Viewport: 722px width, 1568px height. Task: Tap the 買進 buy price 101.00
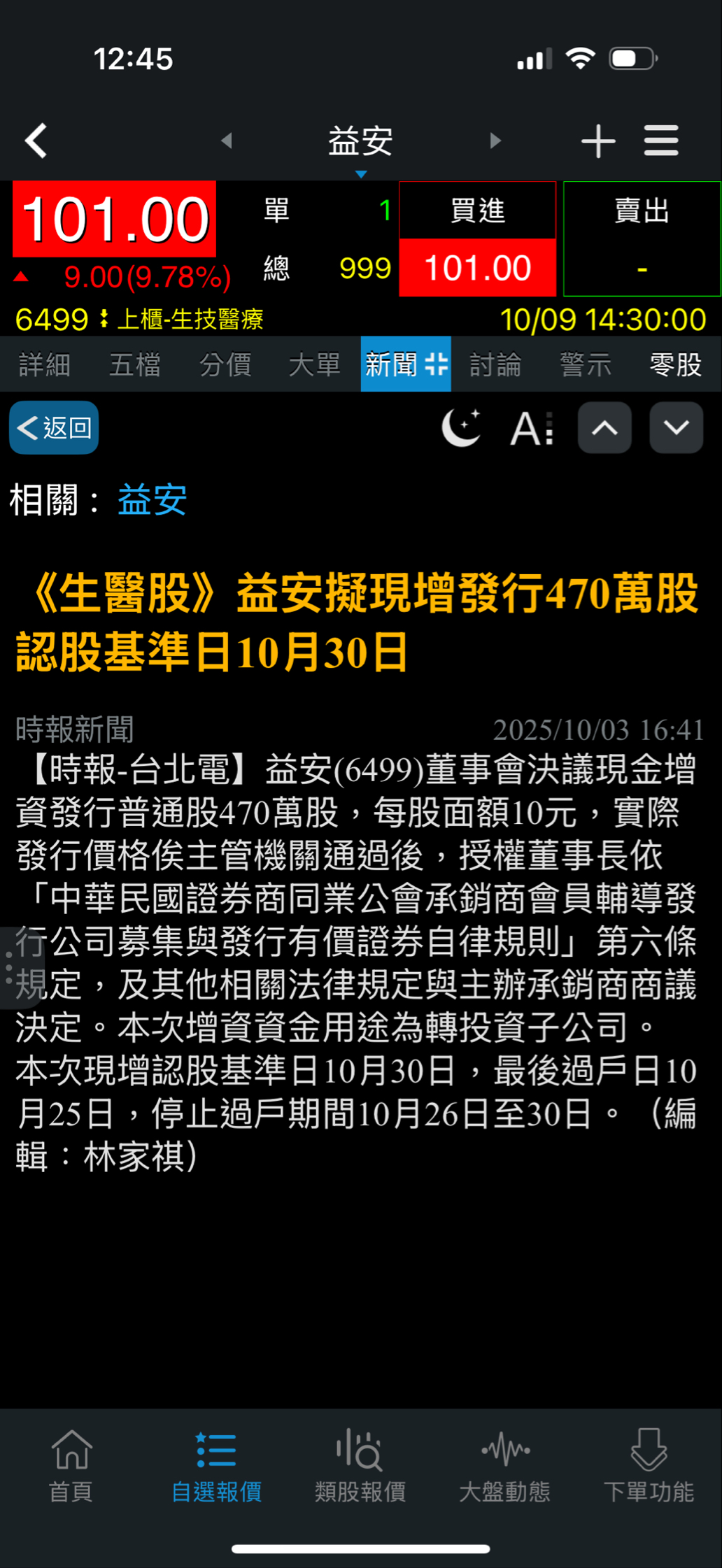478,268
